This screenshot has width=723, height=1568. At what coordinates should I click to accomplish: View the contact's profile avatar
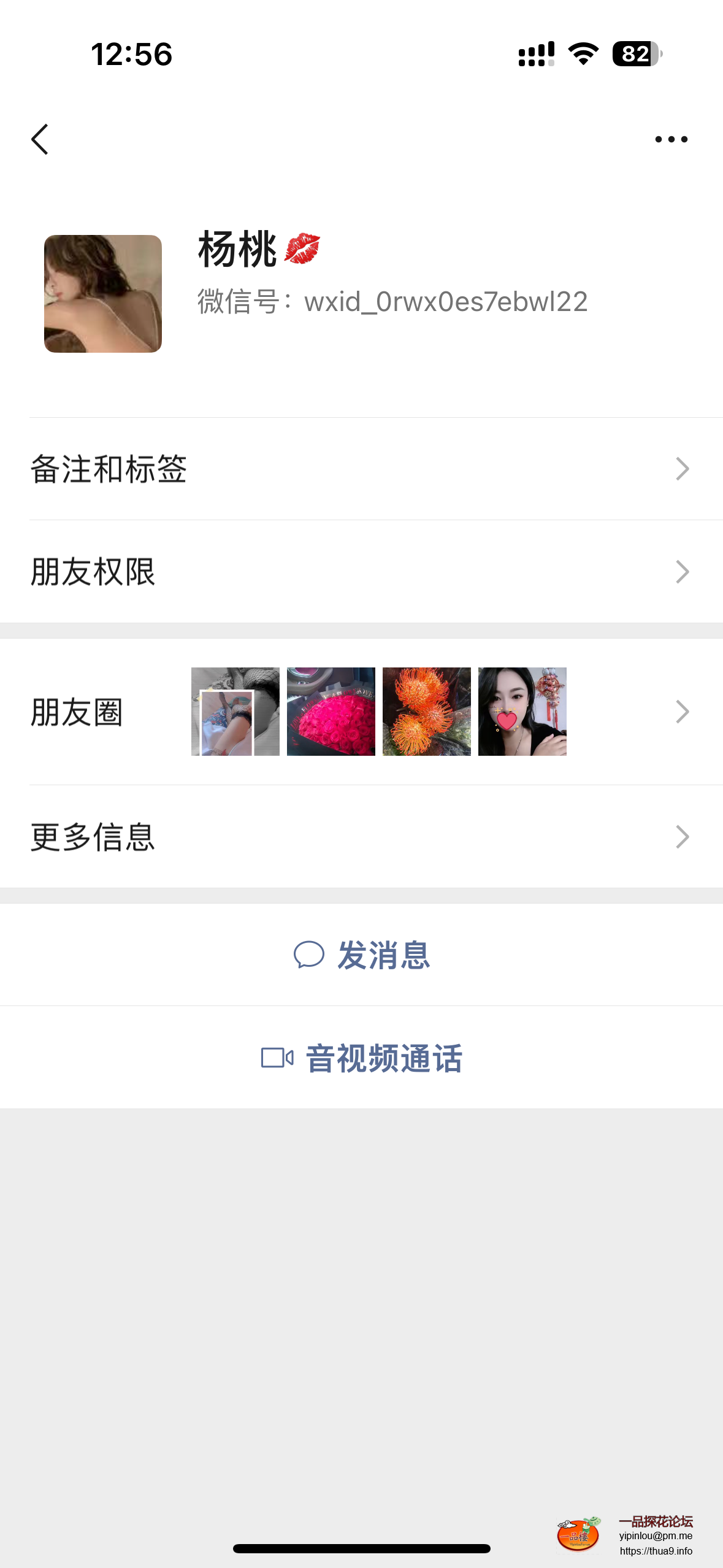[x=103, y=294]
